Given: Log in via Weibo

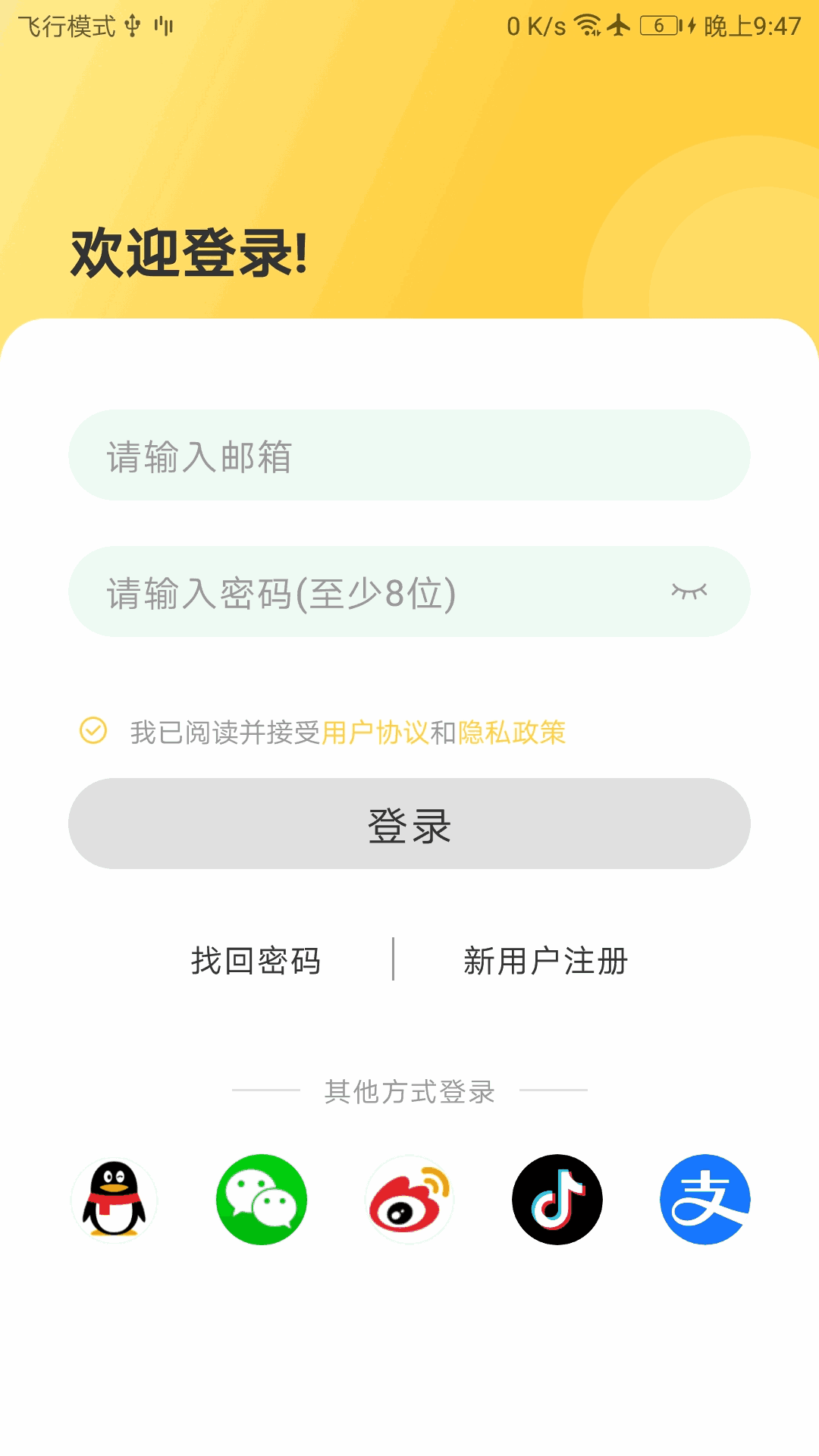Looking at the screenshot, I should tap(409, 1201).
